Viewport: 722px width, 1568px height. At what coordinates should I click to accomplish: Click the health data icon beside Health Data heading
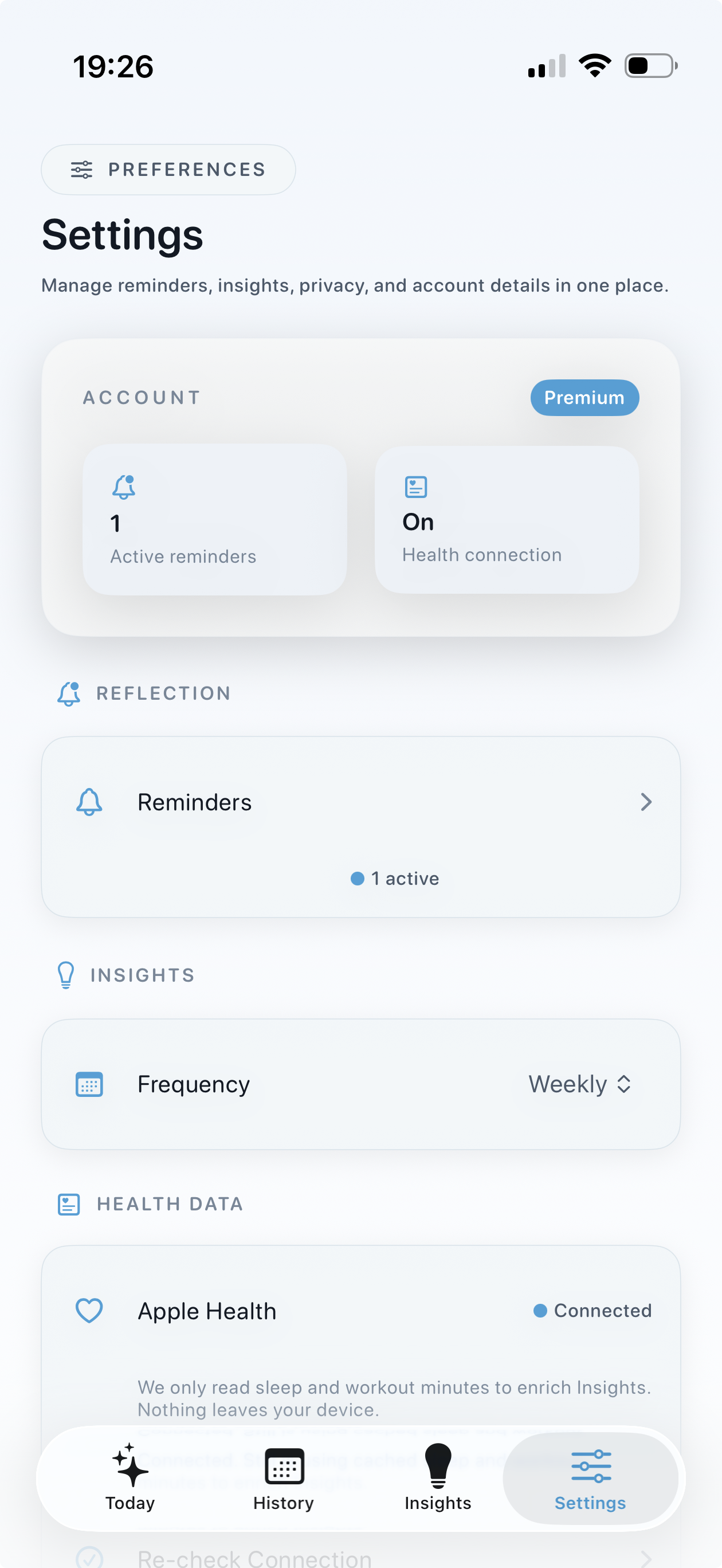point(68,1204)
